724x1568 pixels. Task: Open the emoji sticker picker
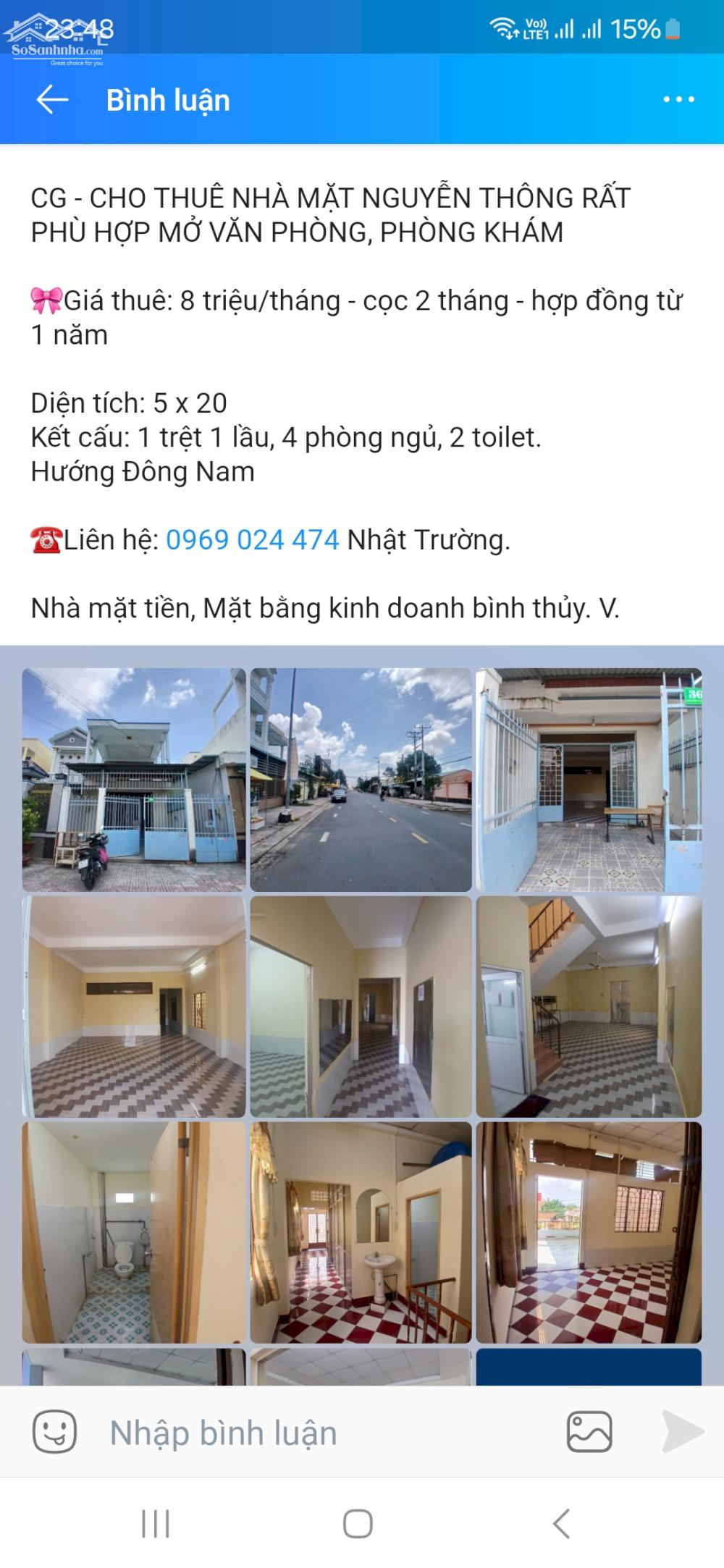[x=55, y=1432]
